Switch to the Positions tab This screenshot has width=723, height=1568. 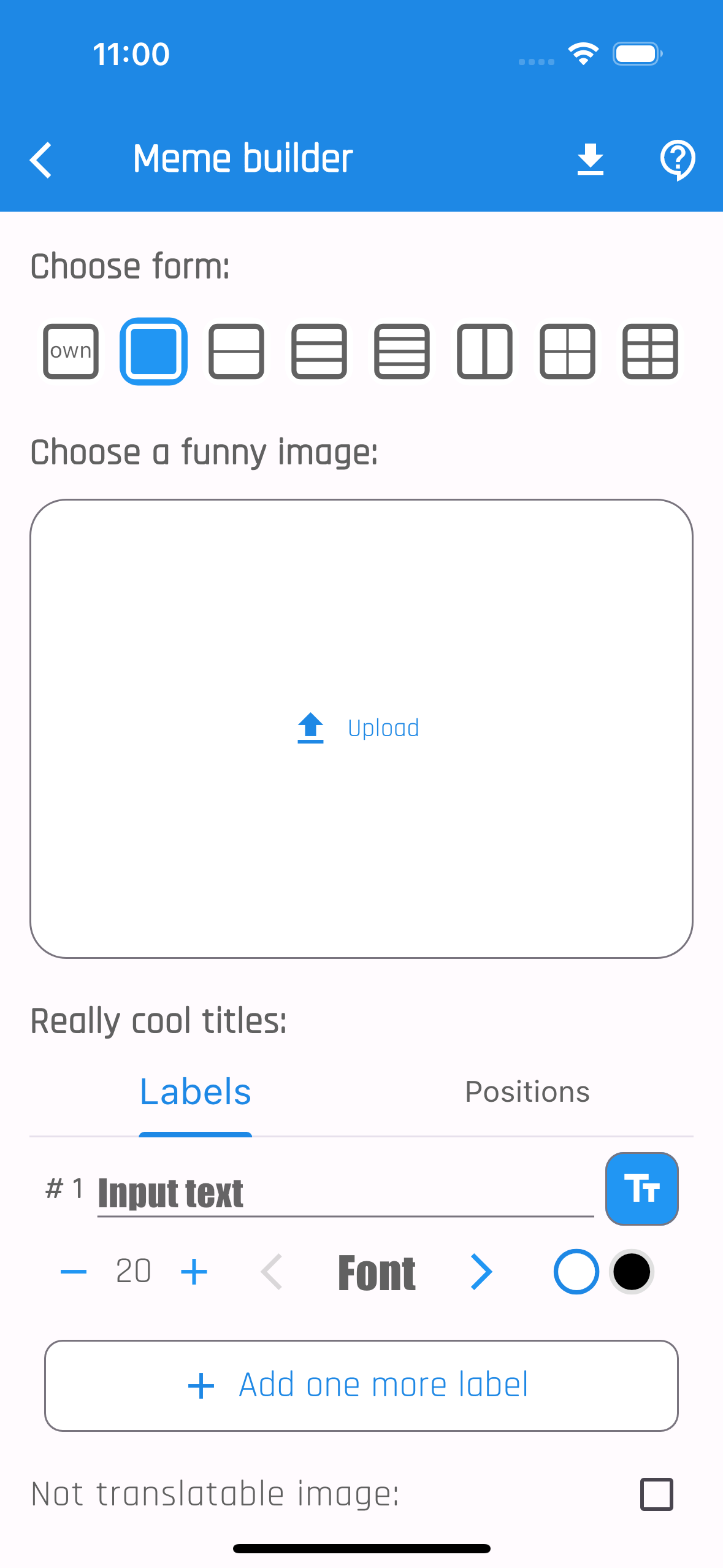pyautogui.click(x=527, y=1092)
